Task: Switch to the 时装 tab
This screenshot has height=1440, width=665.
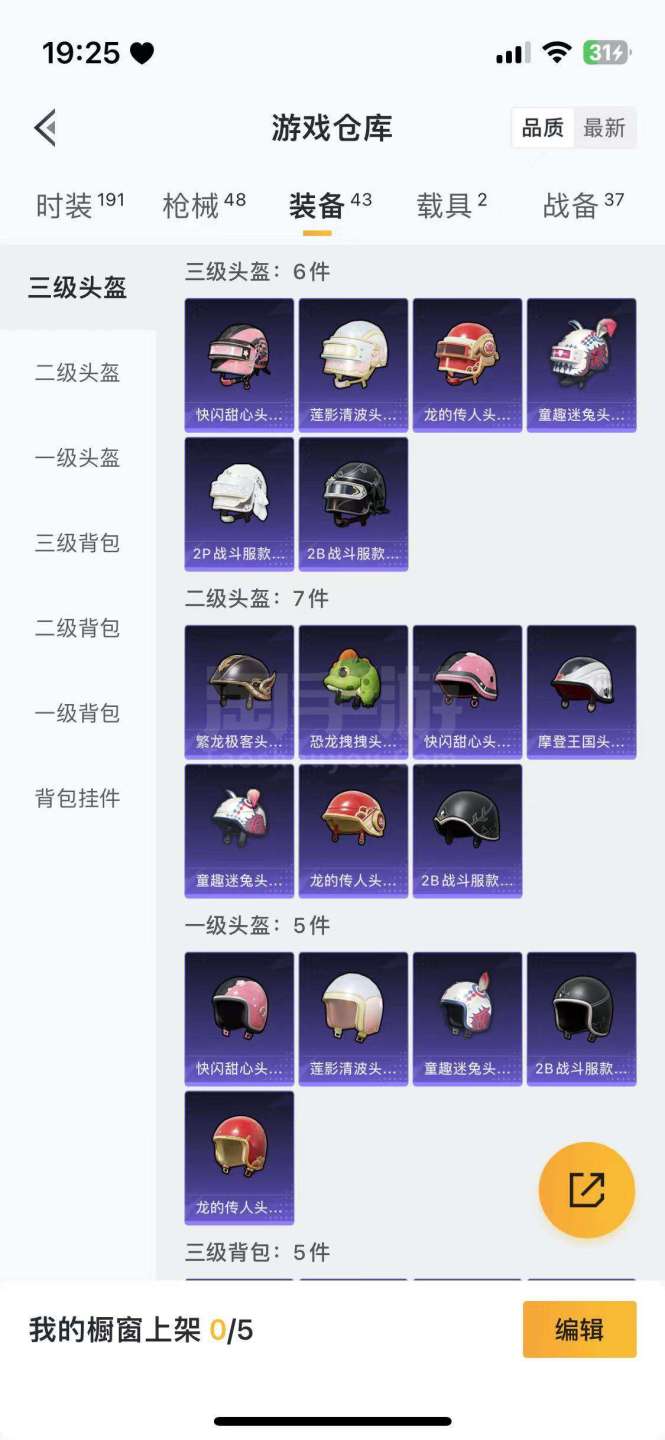Action: point(80,205)
